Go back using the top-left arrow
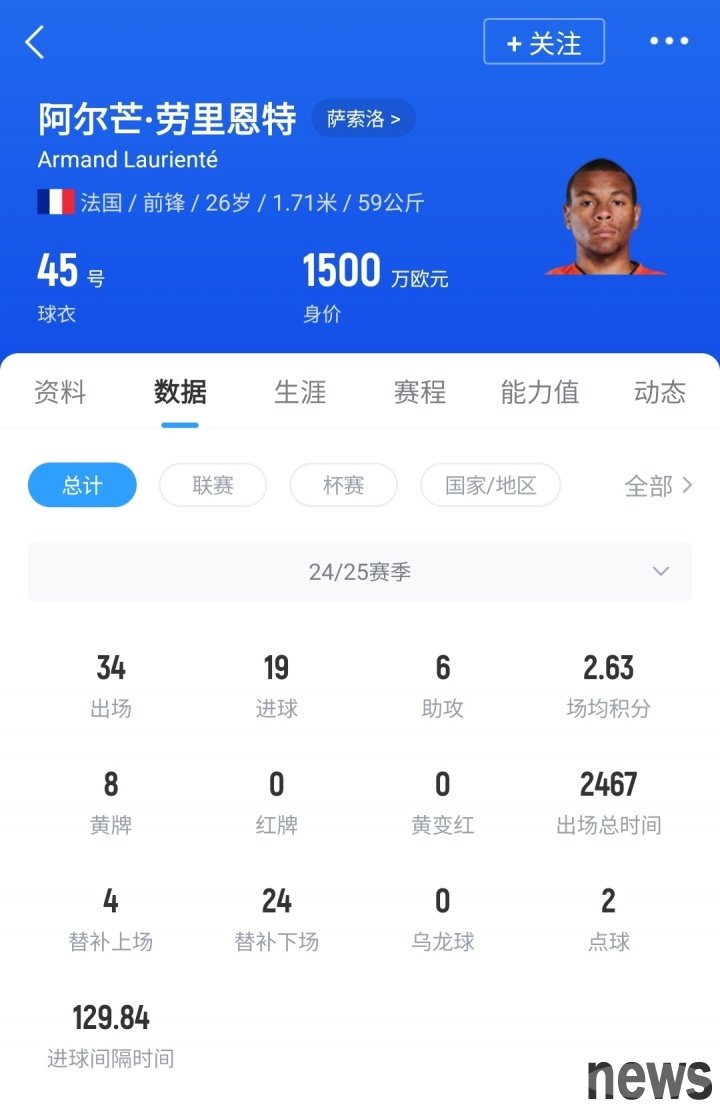This screenshot has width=720, height=1105. (x=35, y=42)
